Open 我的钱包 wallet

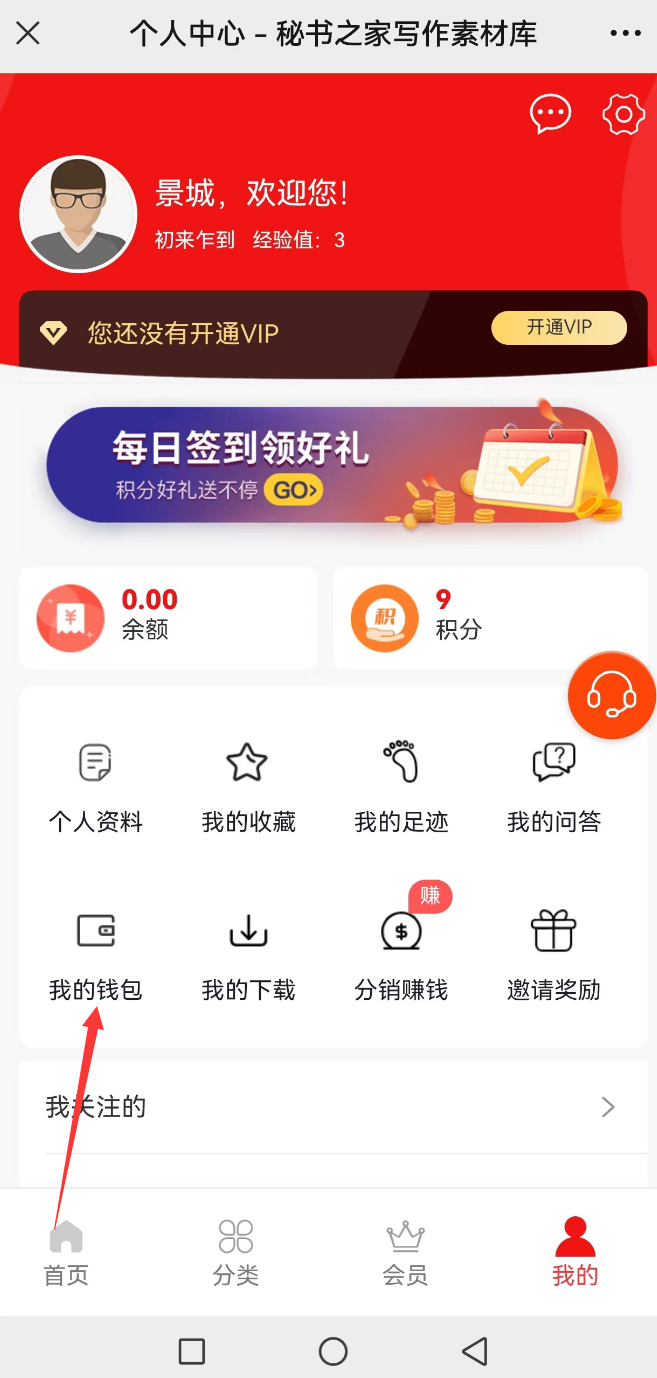(x=96, y=955)
